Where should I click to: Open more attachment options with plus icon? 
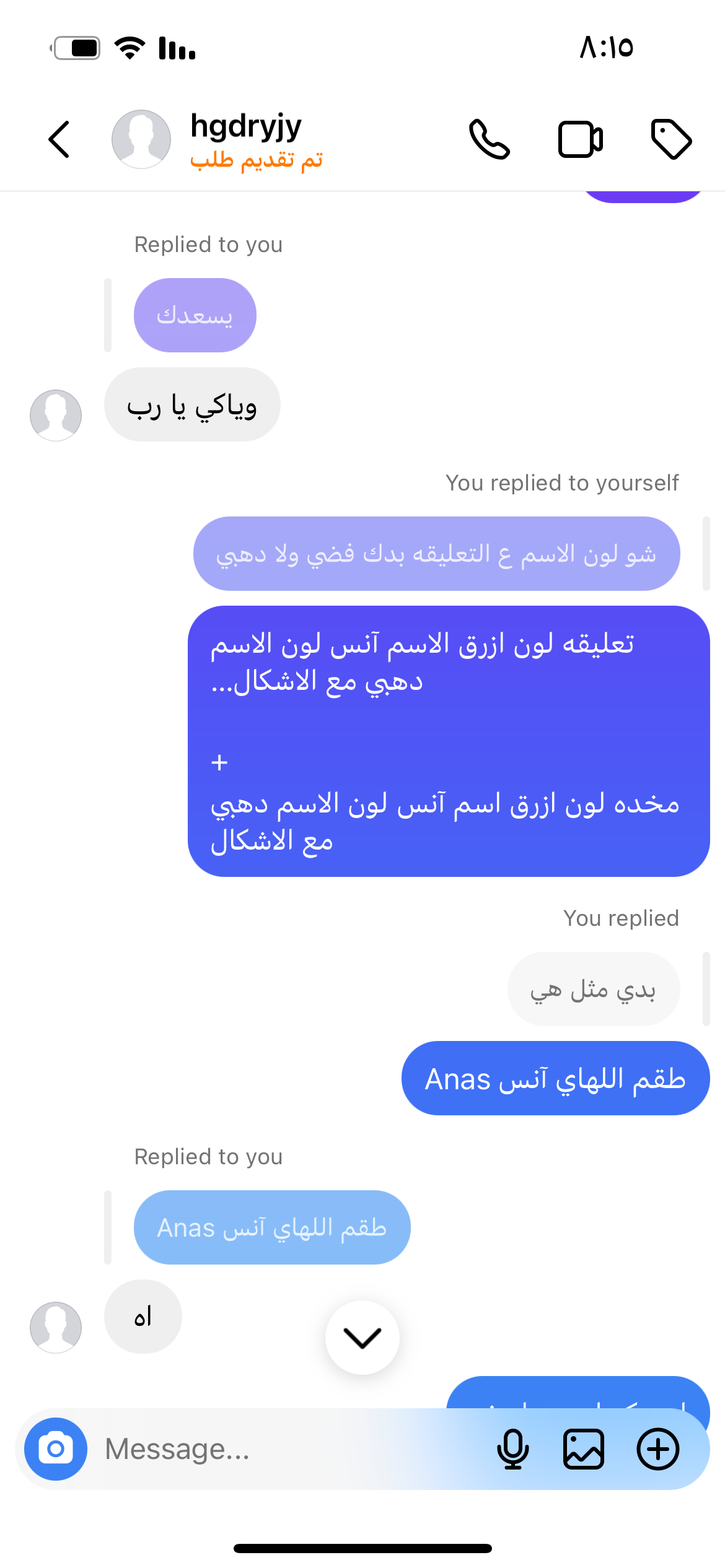pyautogui.click(x=657, y=1448)
